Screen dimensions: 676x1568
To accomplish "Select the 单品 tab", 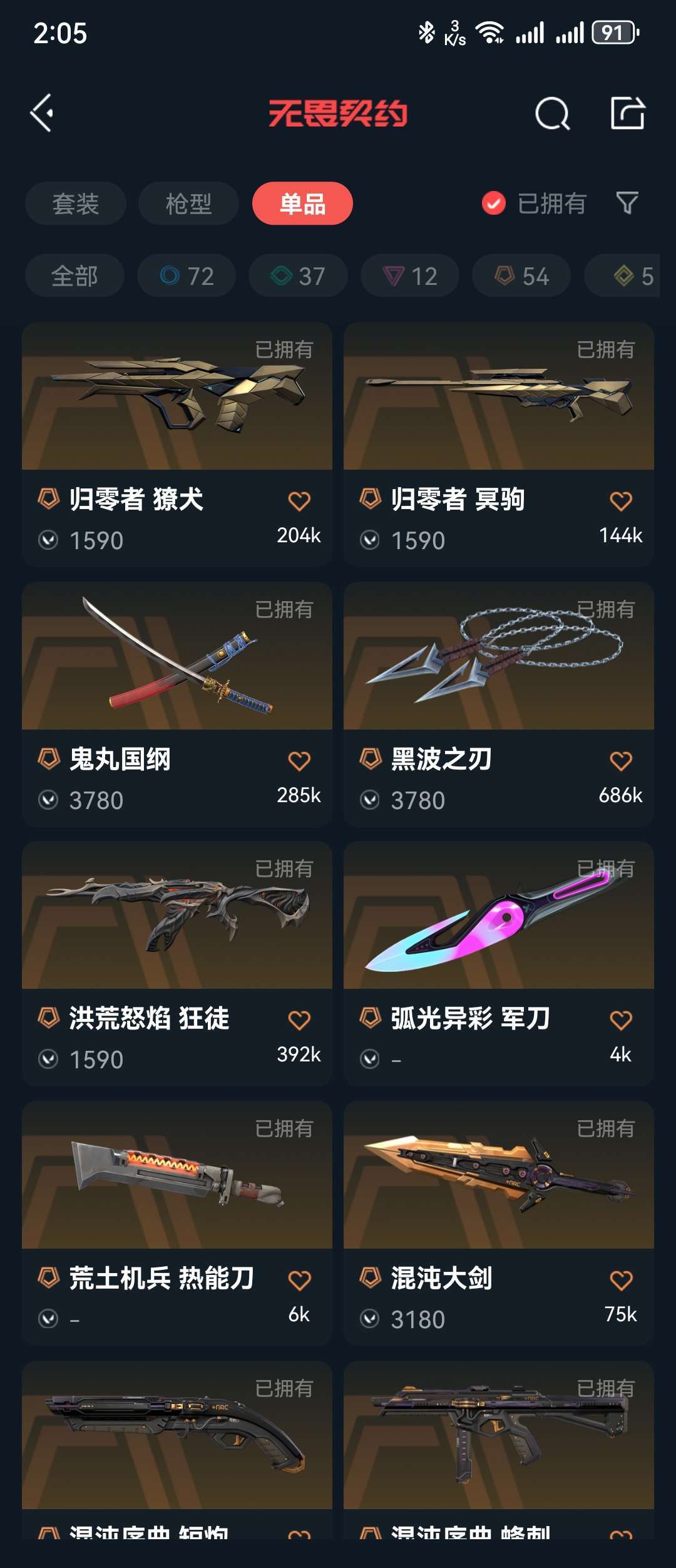I will pyautogui.click(x=302, y=204).
